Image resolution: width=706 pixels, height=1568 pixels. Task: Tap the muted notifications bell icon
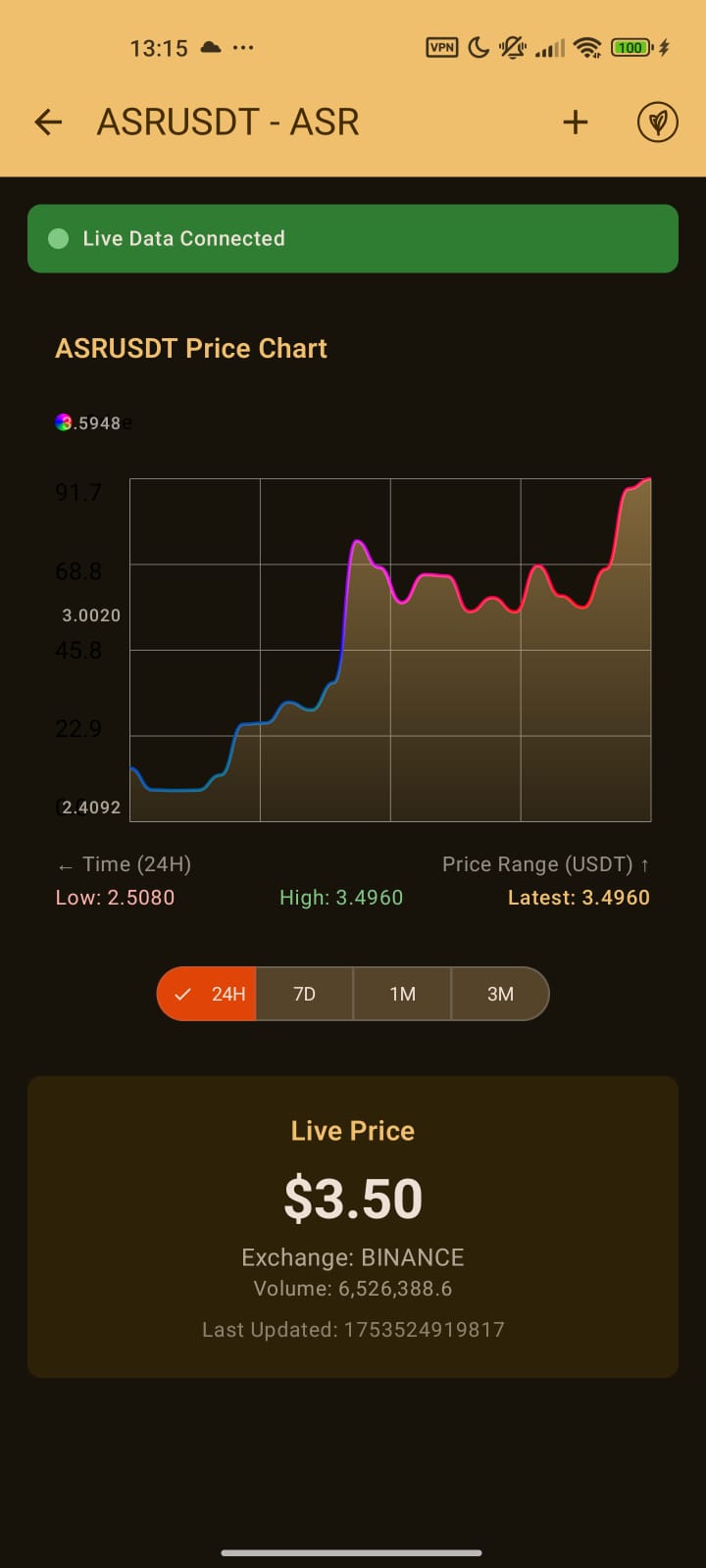pyautogui.click(x=512, y=47)
